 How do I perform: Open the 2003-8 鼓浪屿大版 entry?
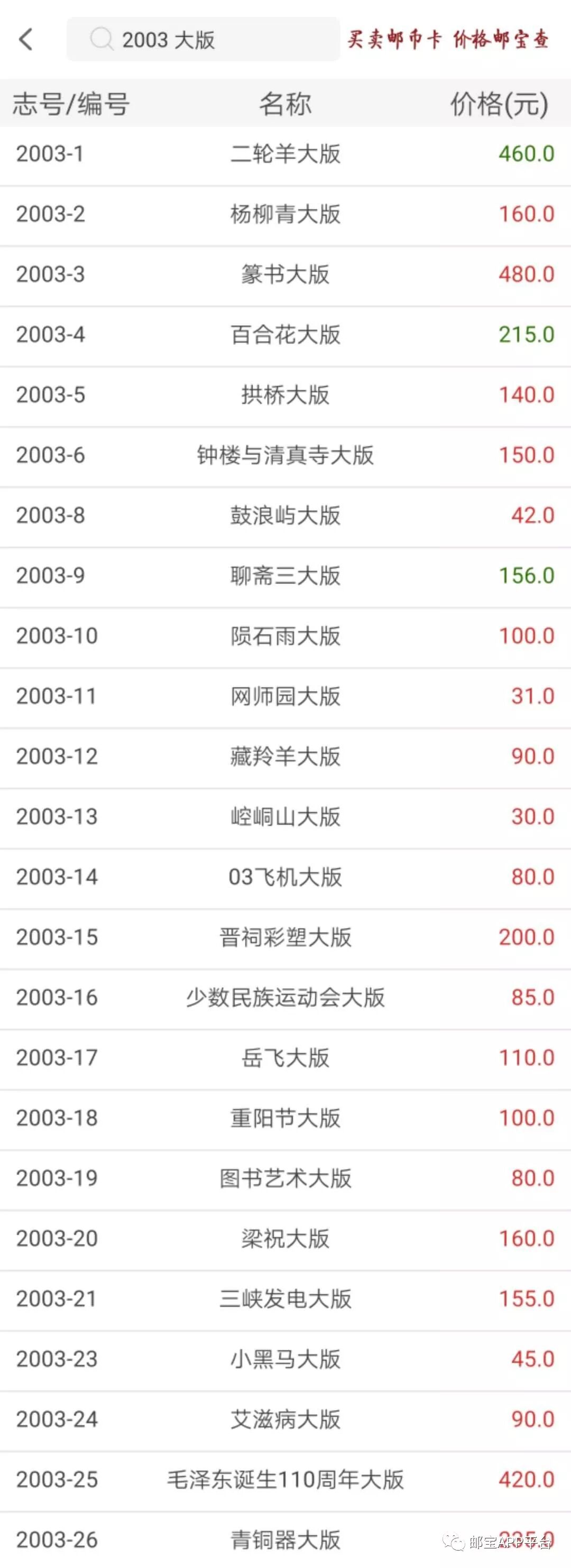click(285, 515)
